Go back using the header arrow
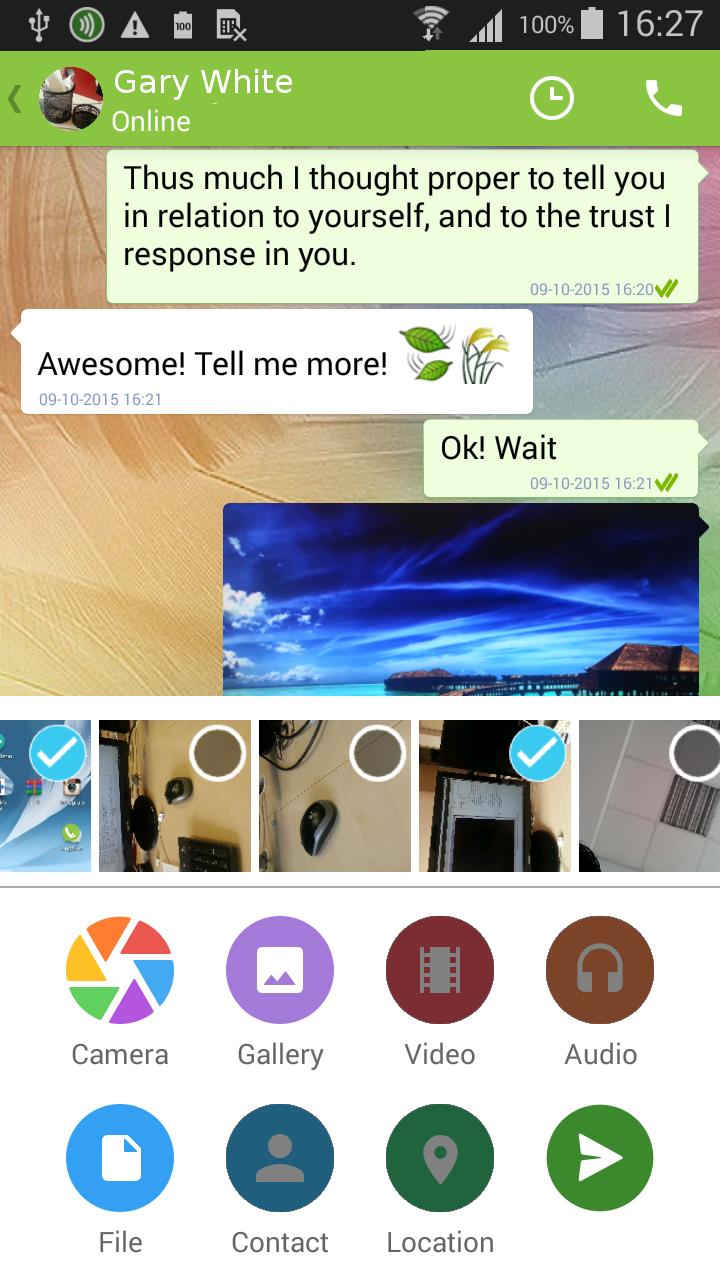This screenshot has height=1280, width=720. click(x=15, y=100)
